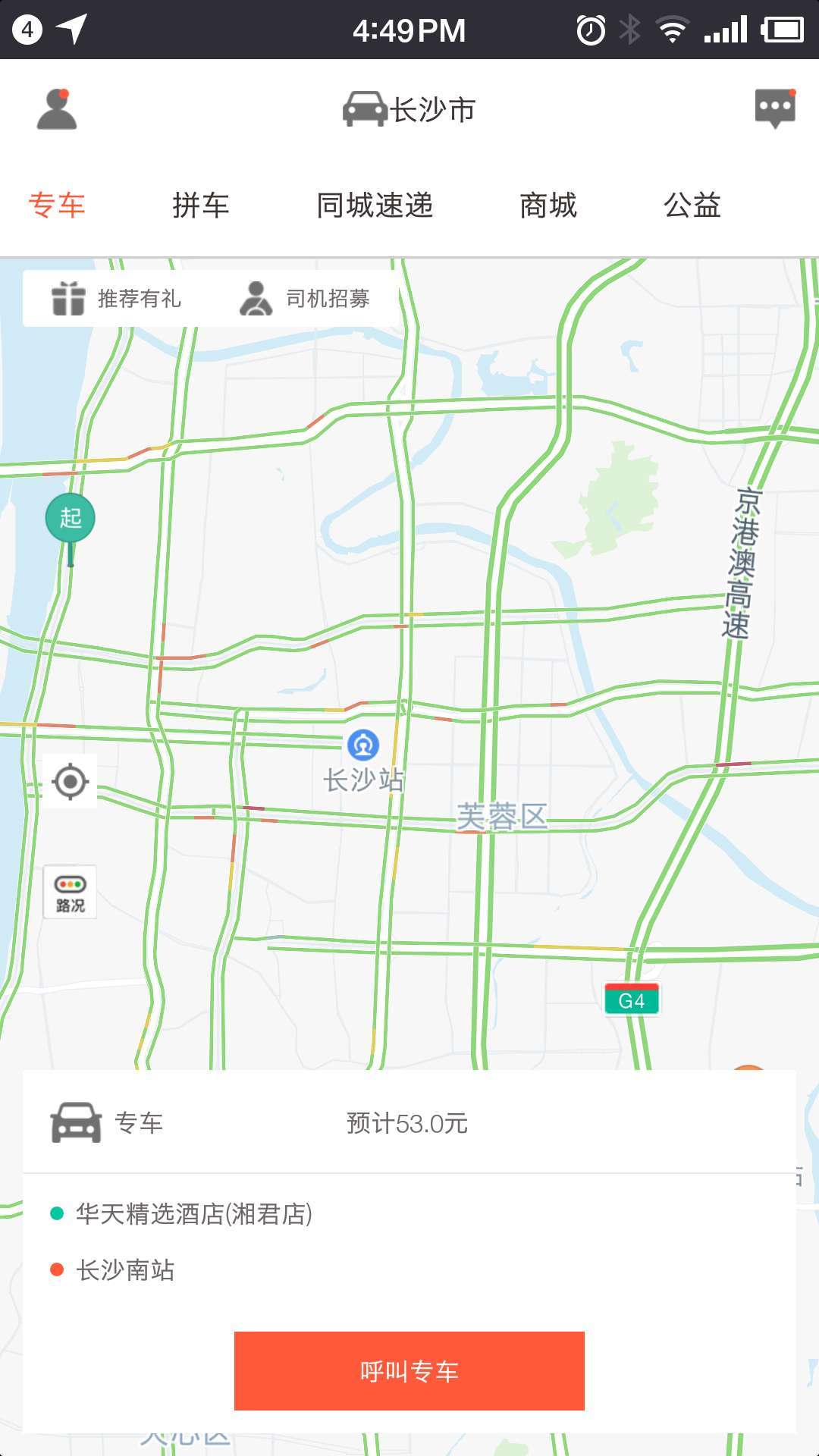This screenshot has width=819, height=1456.
Task: Switch to the 拼车 tab
Action: [200, 206]
